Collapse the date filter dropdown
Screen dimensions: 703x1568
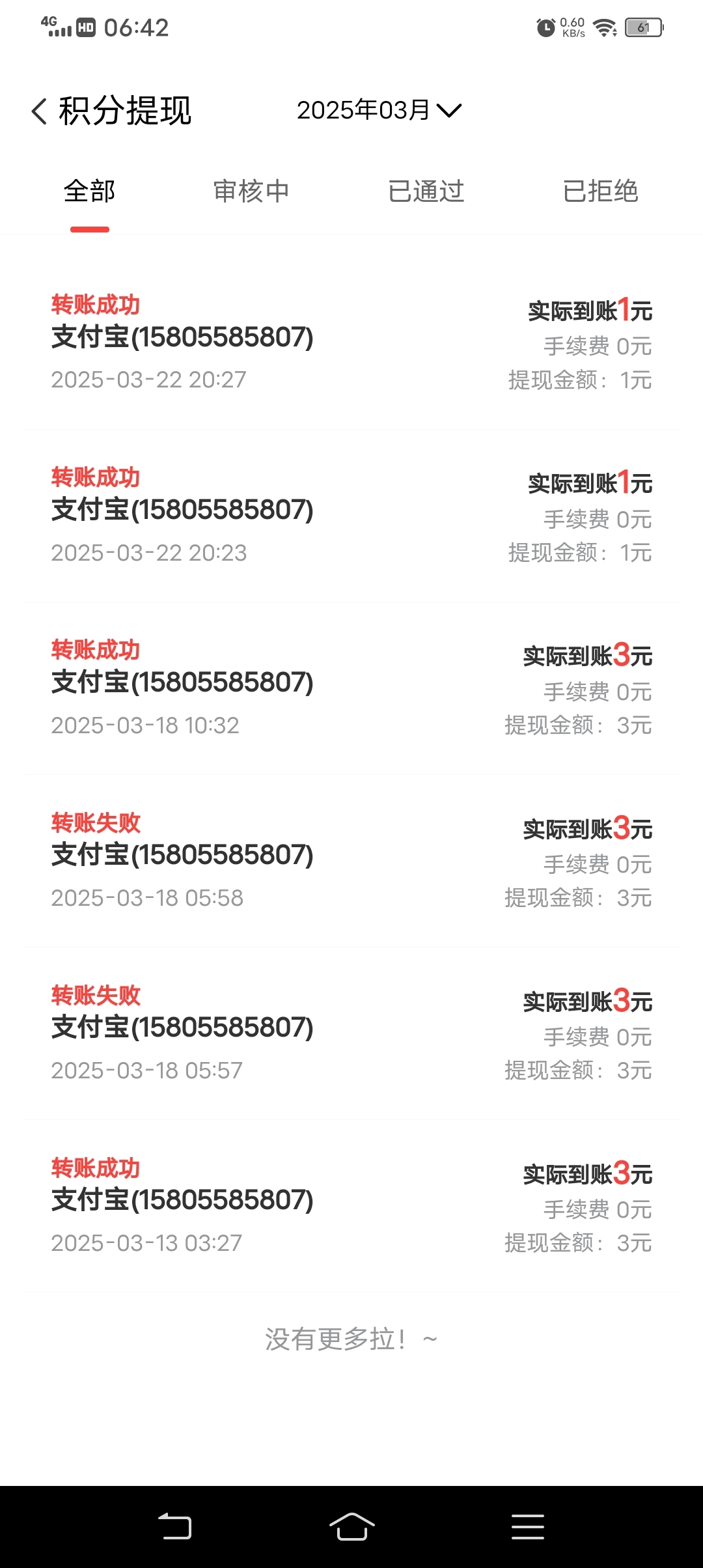pos(450,111)
